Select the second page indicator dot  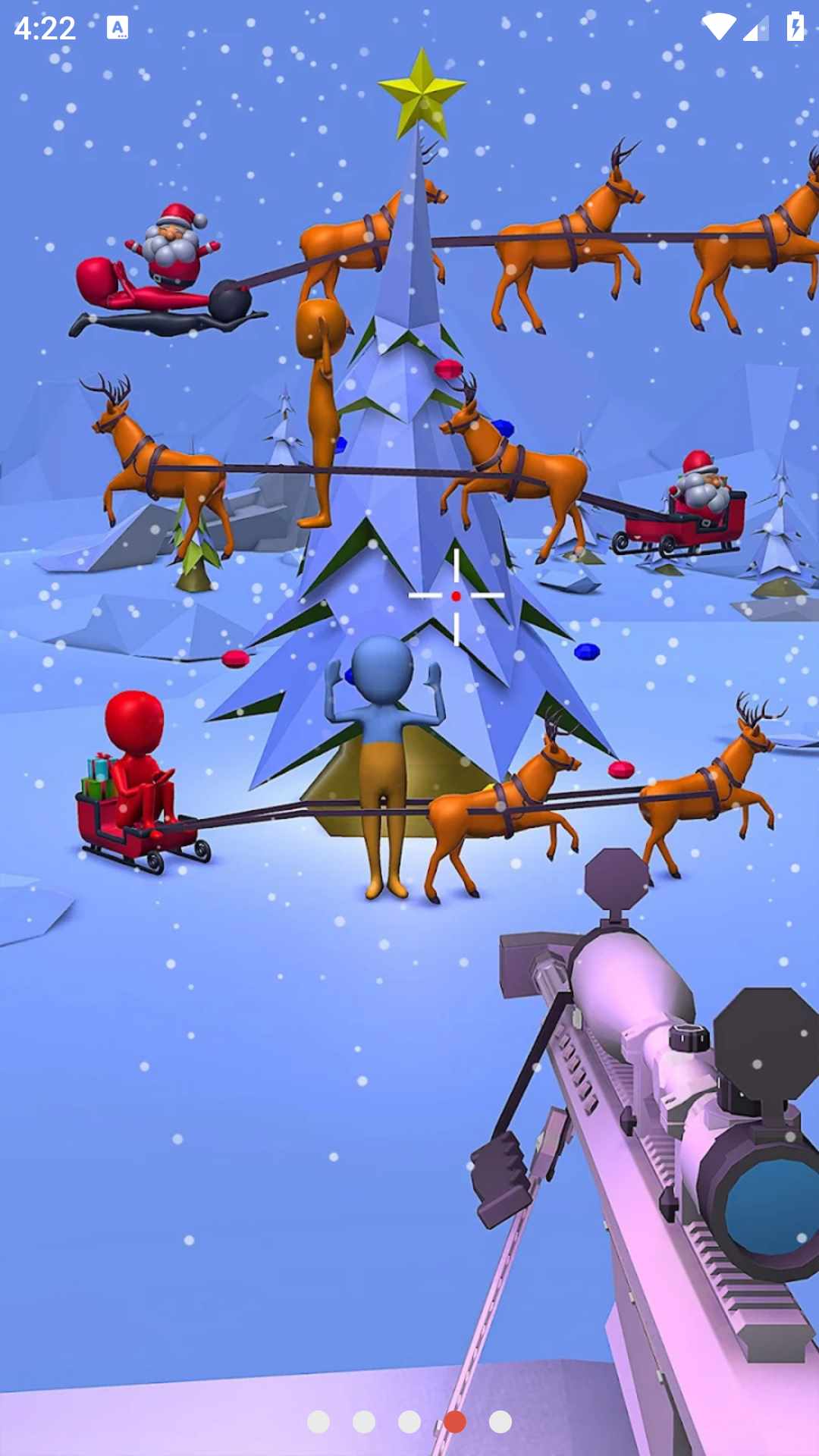364,1422
